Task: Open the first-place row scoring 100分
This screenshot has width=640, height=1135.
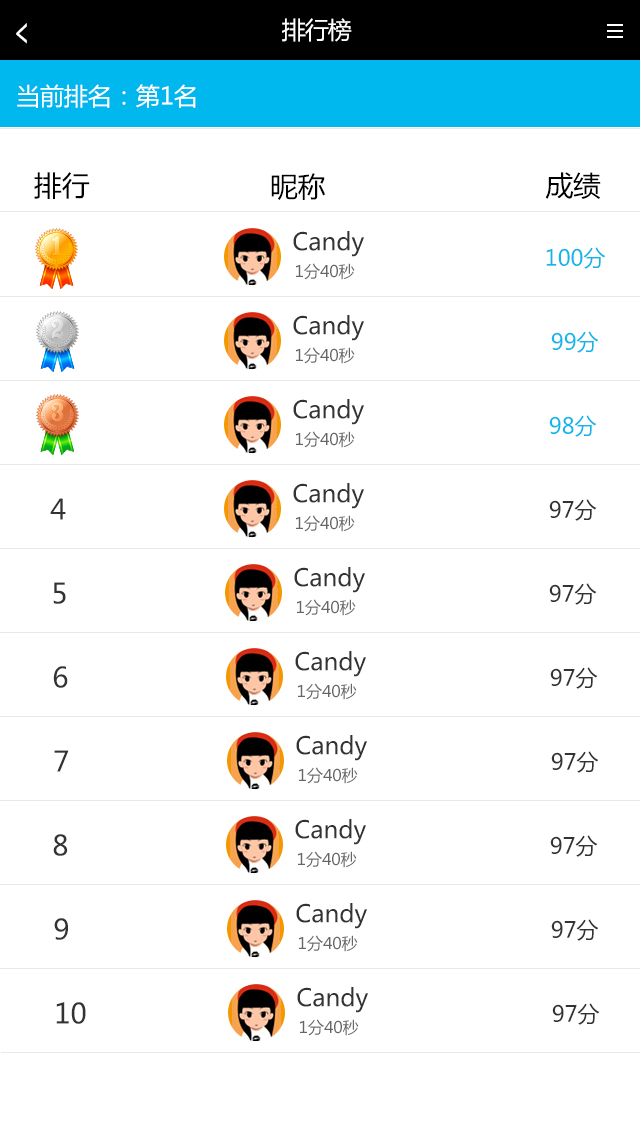Action: coord(320,255)
